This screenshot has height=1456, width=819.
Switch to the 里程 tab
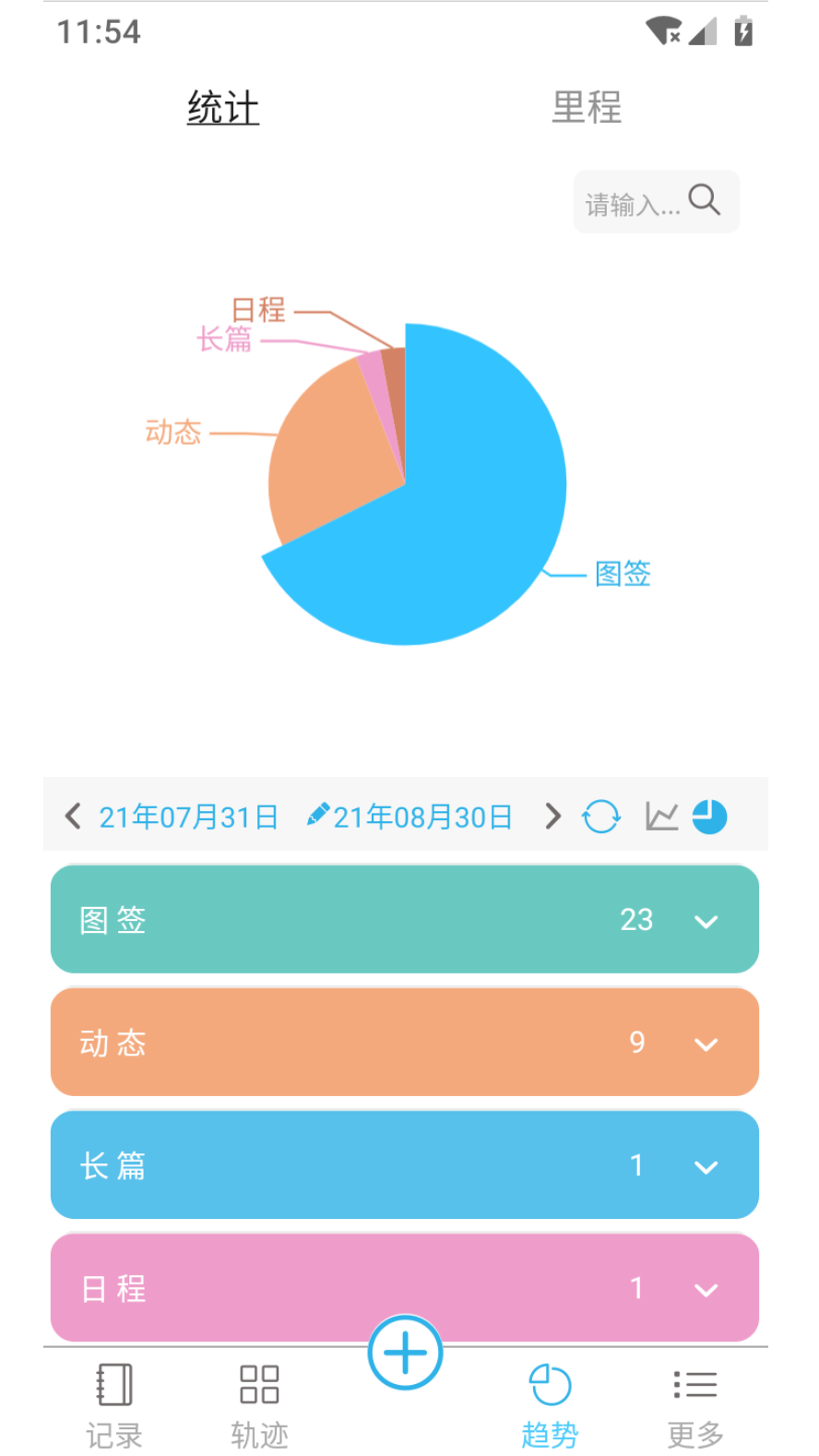click(x=587, y=107)
